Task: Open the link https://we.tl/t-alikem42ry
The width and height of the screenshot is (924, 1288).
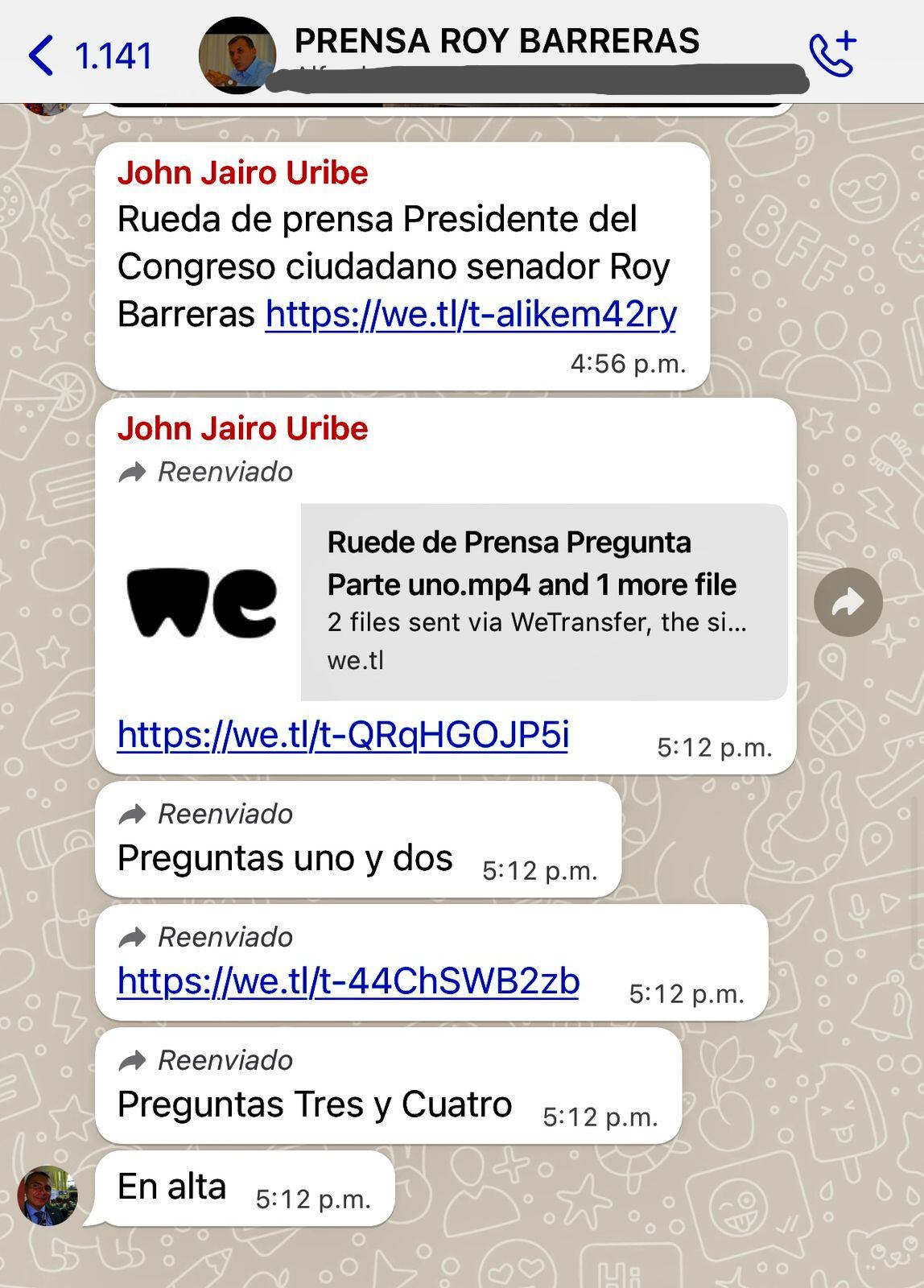Action: click(x=472, y=313)
